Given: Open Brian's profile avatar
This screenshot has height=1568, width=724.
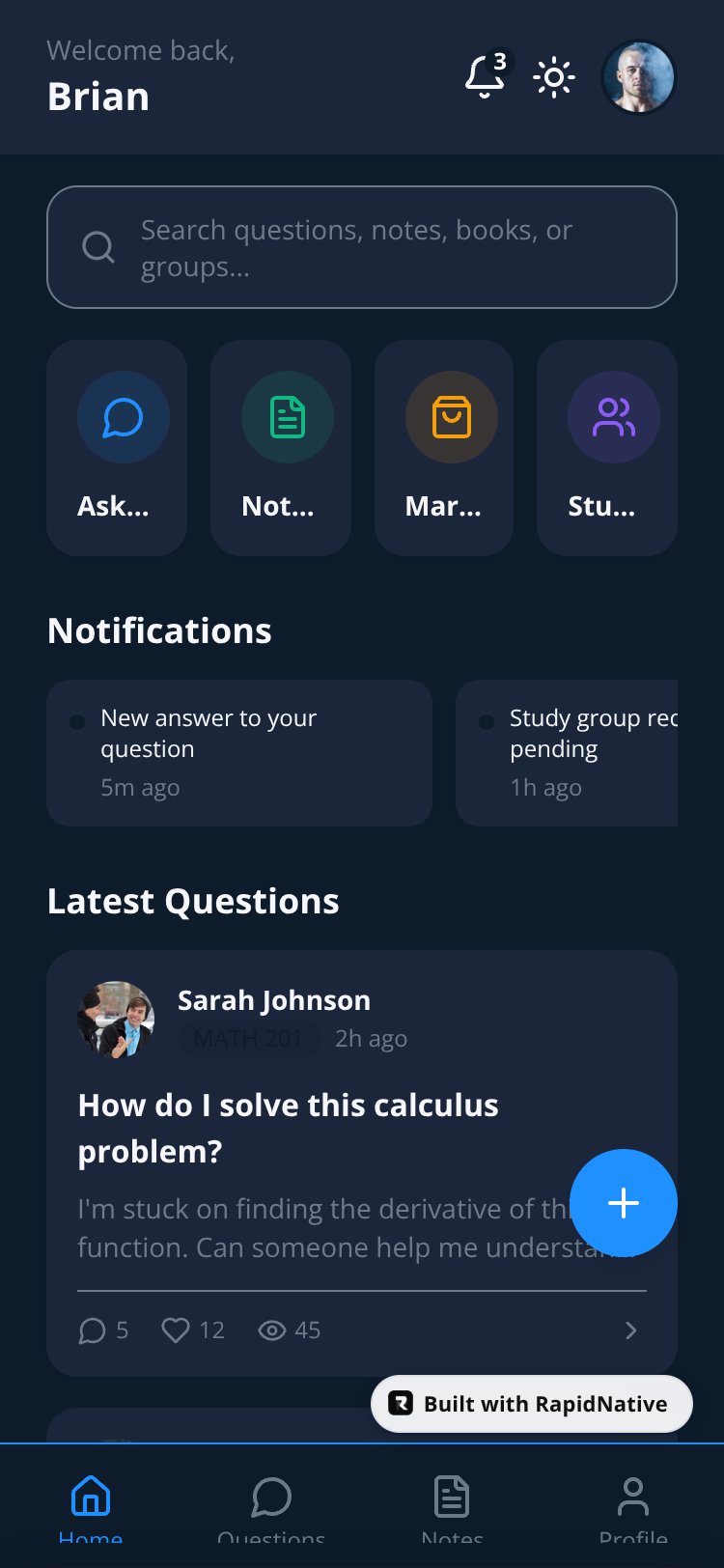Looking at the screenshot, I should point(638,77).
